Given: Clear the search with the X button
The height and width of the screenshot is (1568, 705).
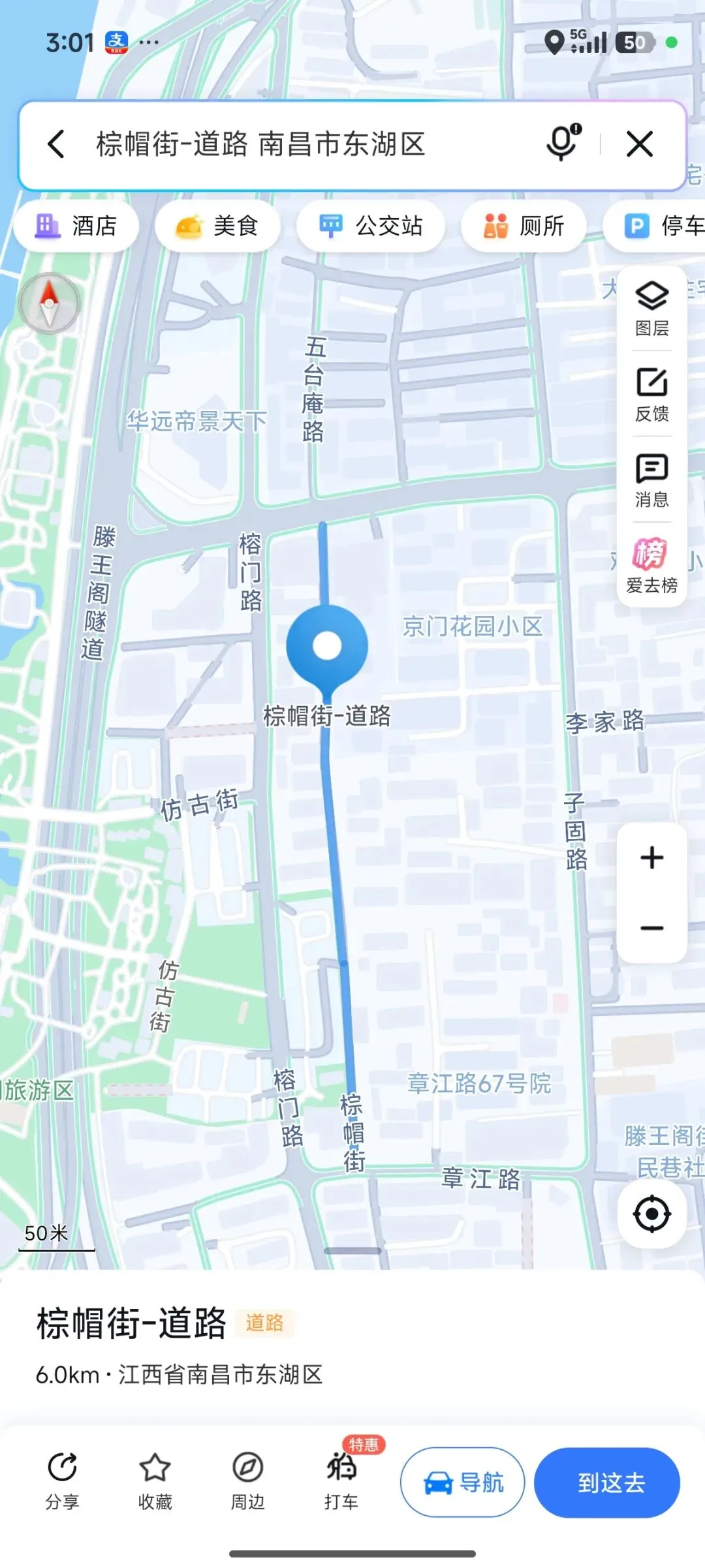Looking at the screenshot, I should pyautogui.click(x=640, y=144).
